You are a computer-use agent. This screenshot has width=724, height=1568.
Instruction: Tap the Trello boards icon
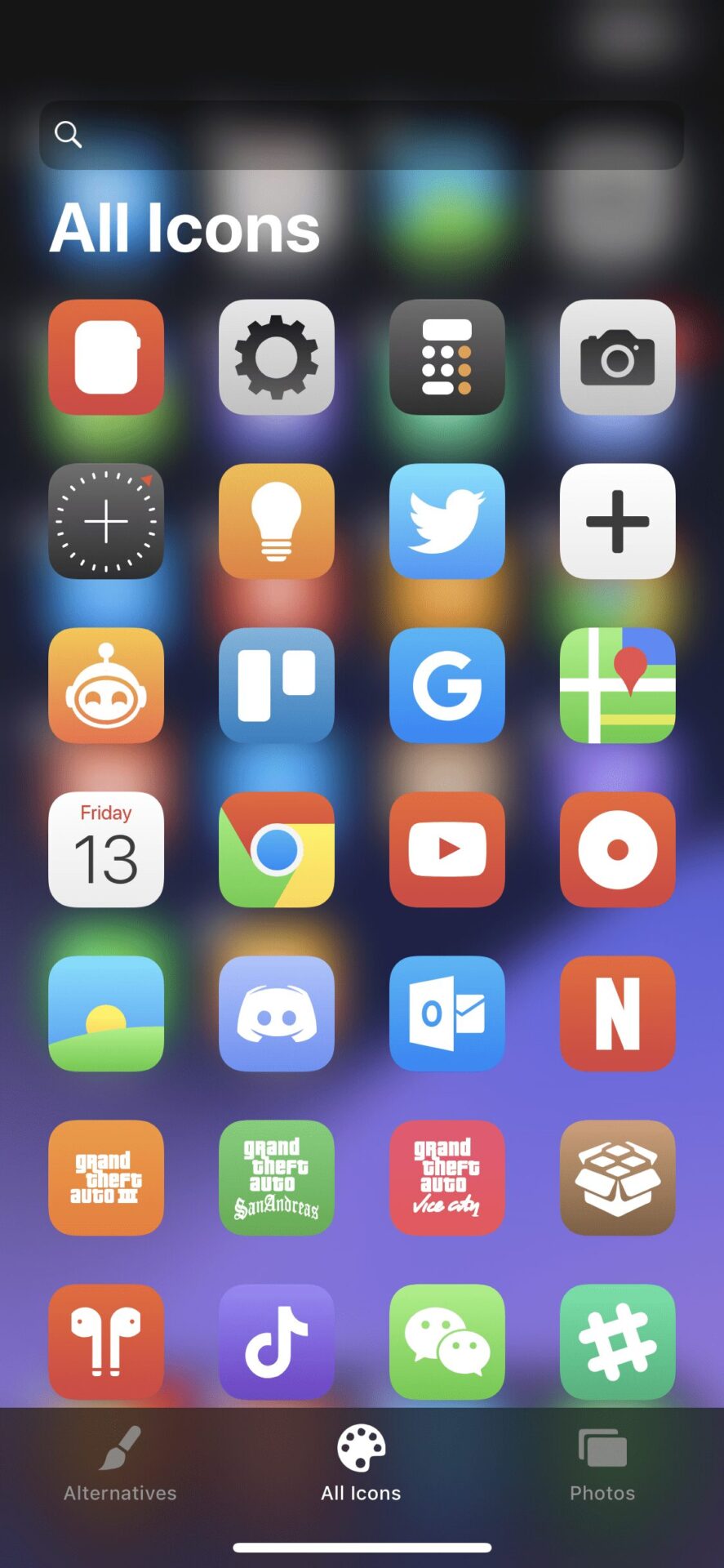pyautogui.click(x=277, y=686)
